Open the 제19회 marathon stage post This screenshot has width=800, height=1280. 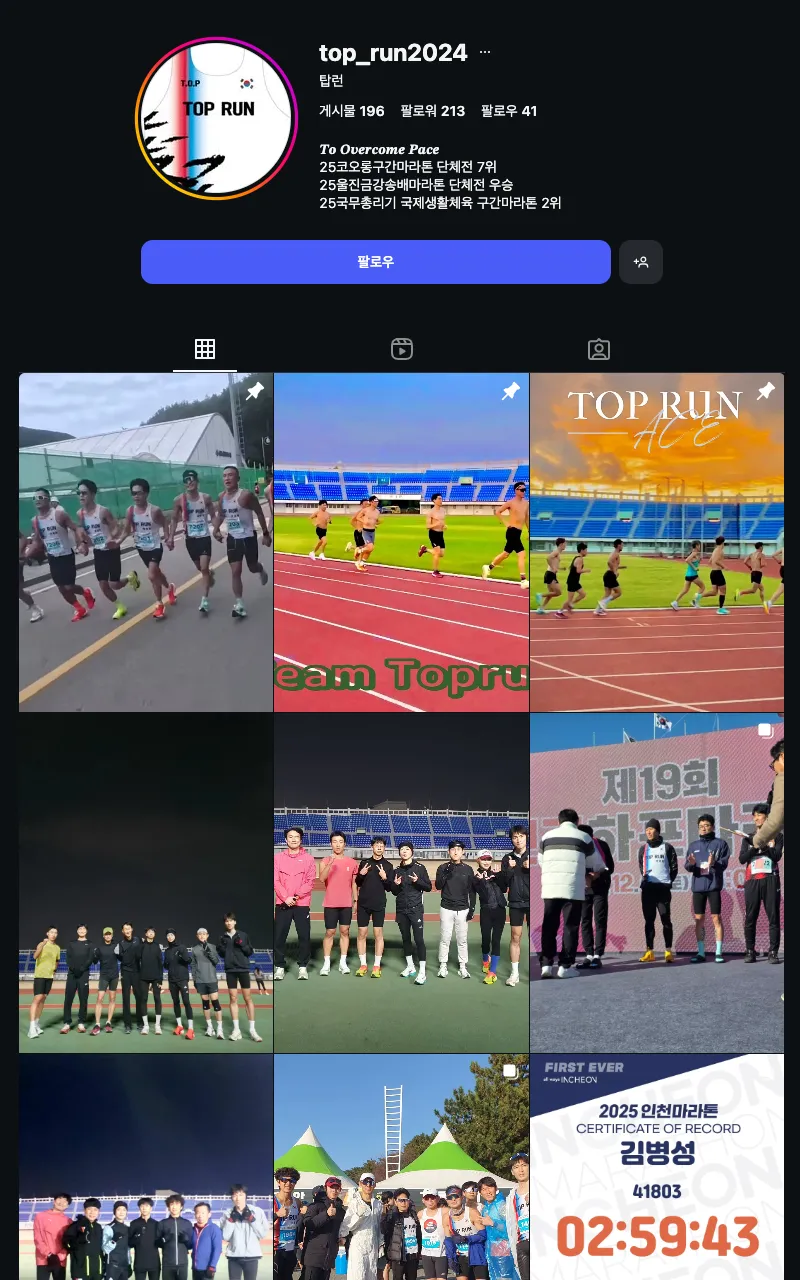point(656,882)
